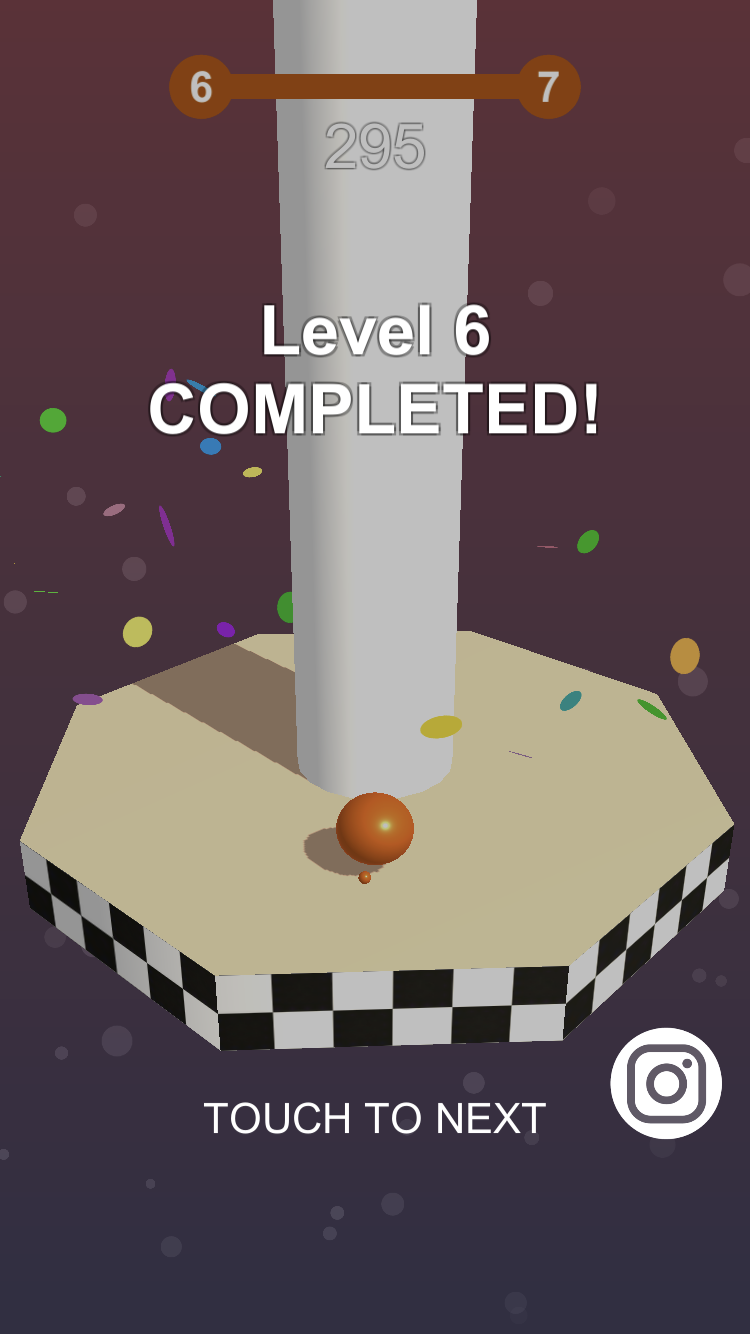Open the Instagram share icon
The width and height of the screenshot is (750, 1334).
tap(666, 1083)
